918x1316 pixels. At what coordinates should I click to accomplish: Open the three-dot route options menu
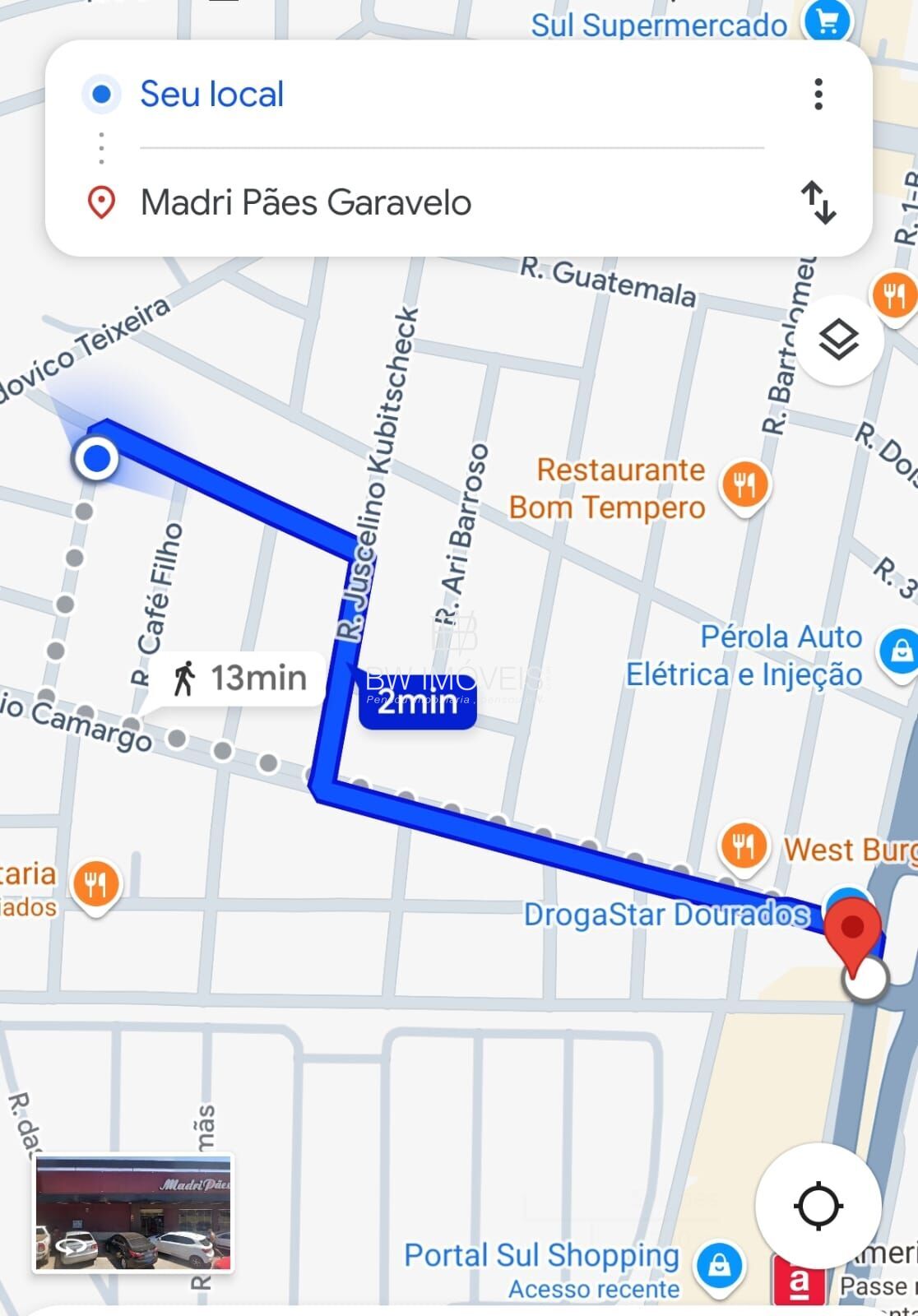817,96
